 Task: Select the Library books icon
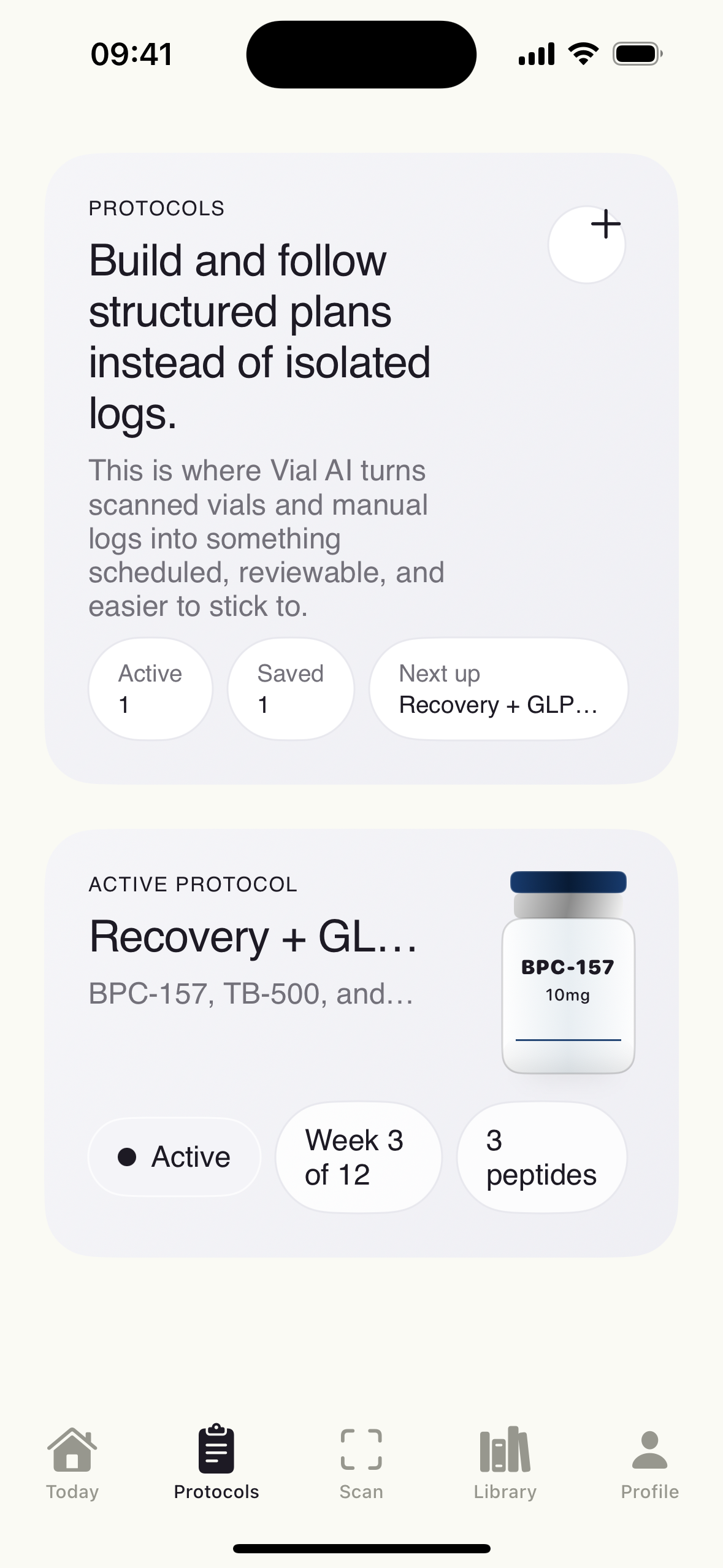point(505,1450)
